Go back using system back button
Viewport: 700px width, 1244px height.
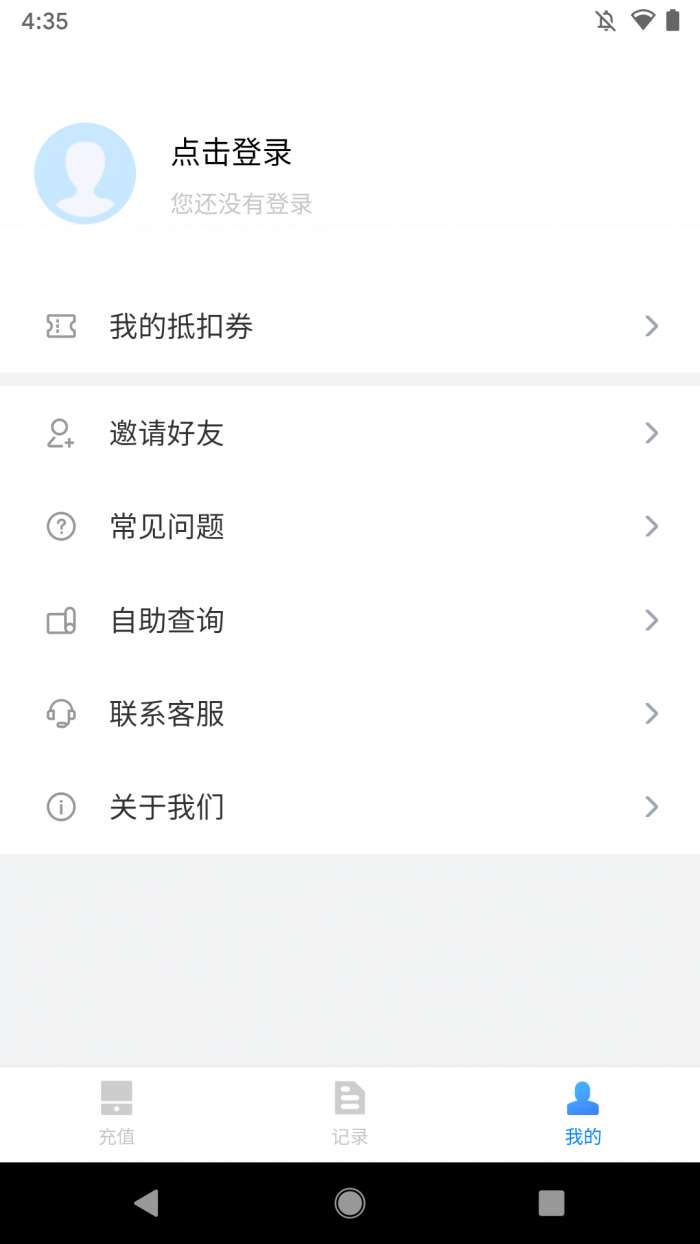pos(146,1202)
